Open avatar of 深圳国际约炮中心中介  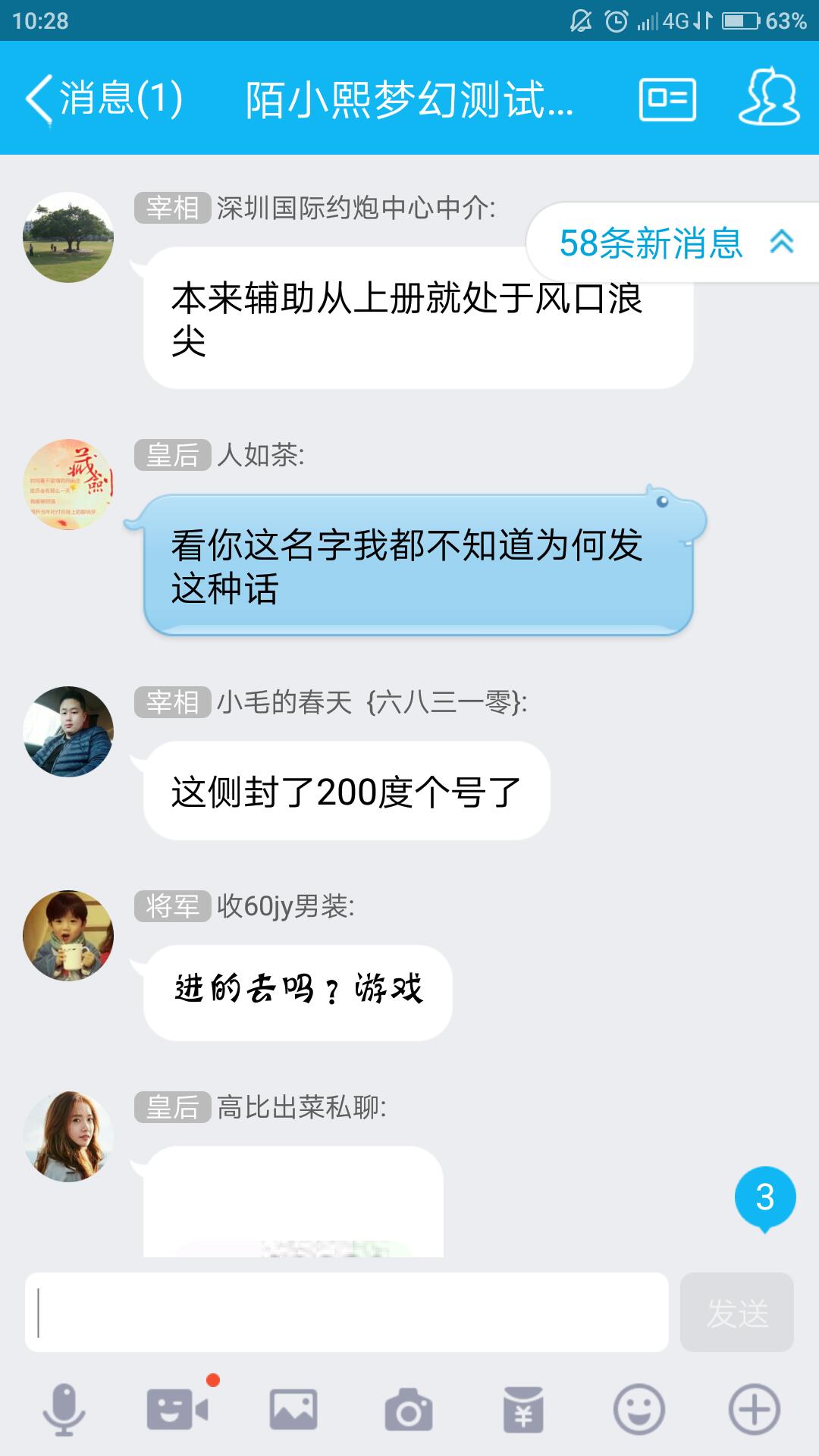pos(68,237)
